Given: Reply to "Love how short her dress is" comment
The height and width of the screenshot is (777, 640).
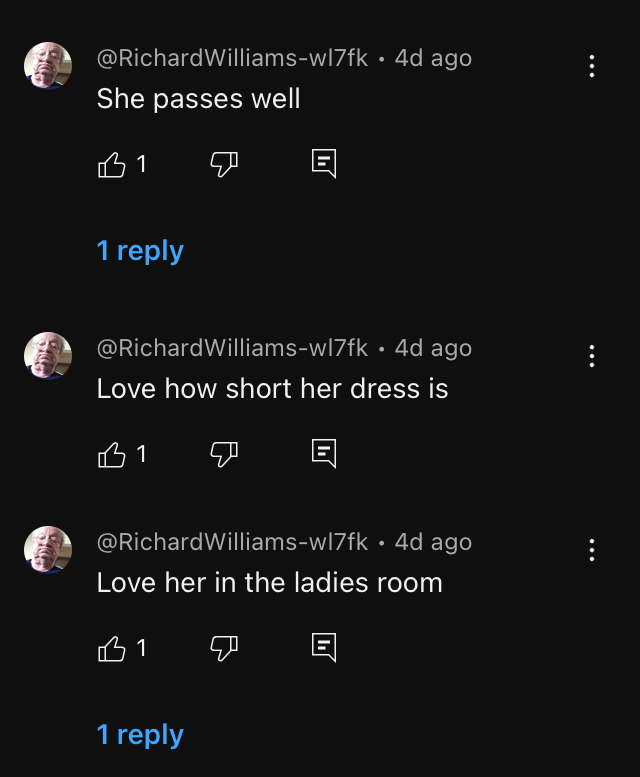Looking at the screenshot, I should point(323,454).
